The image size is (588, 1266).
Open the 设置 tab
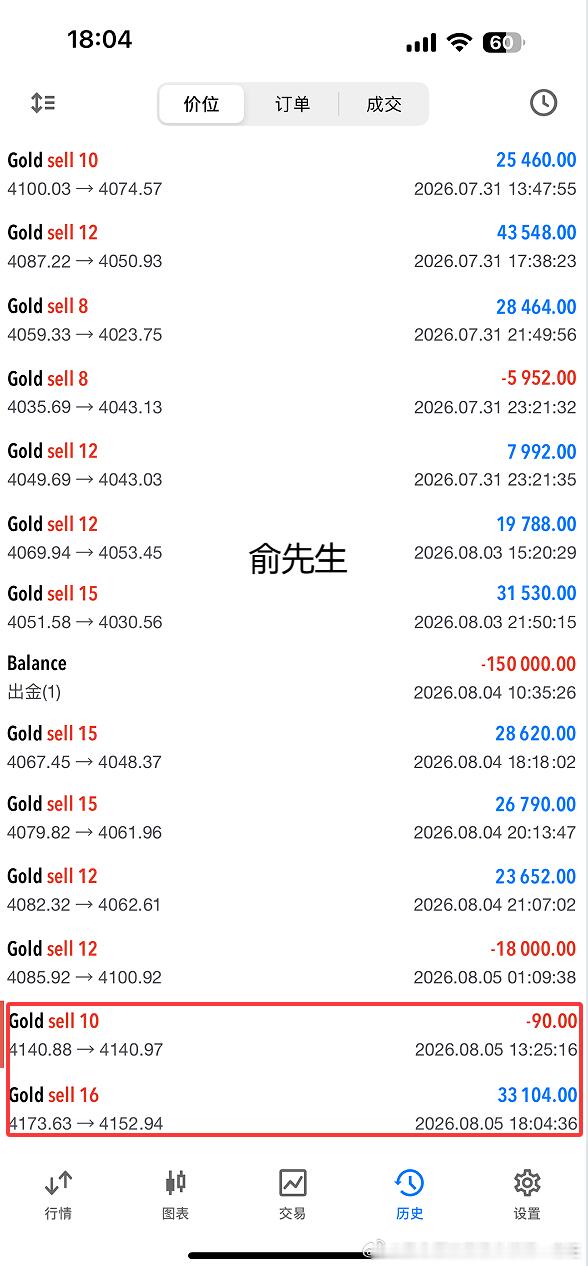[x=527, y=1195]
